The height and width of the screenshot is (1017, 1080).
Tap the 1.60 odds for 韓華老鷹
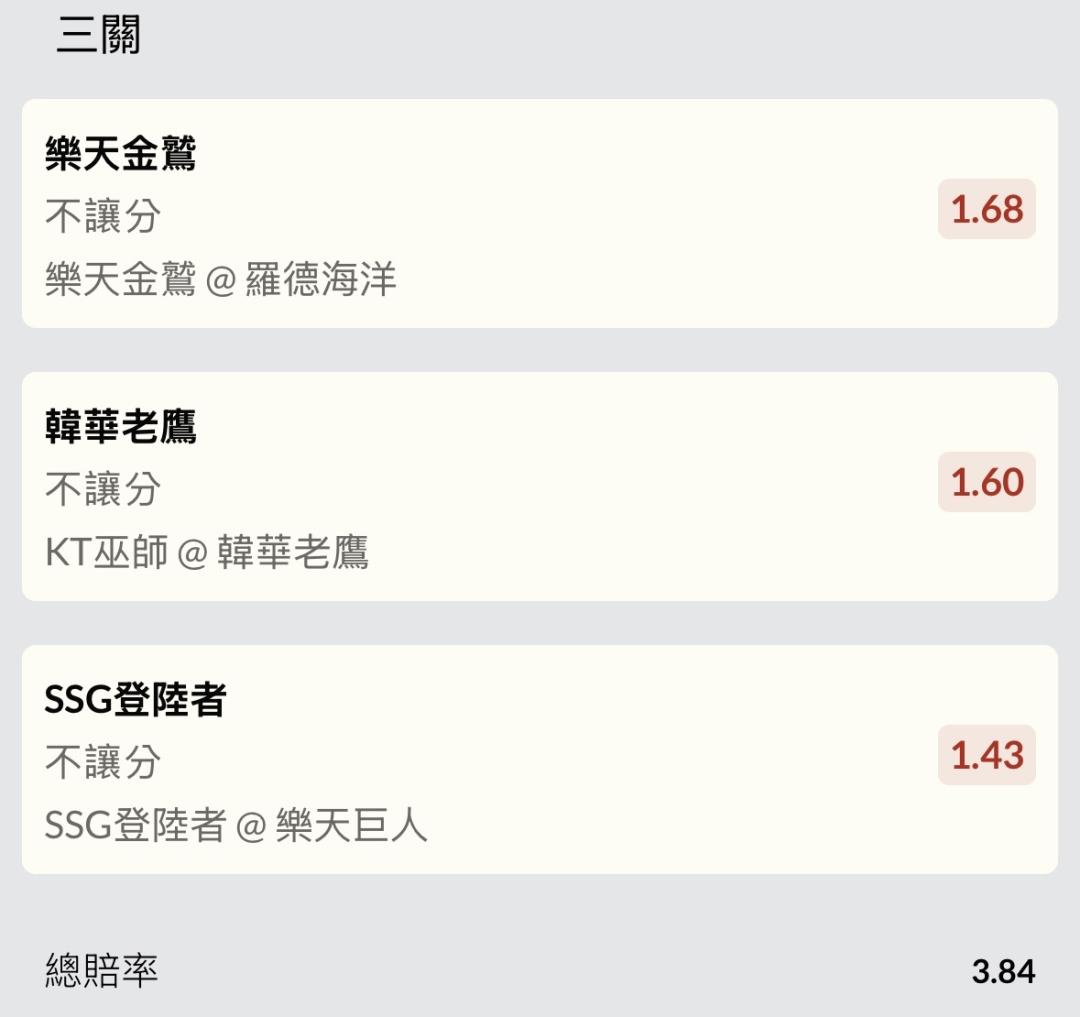(x=986, y=482)
